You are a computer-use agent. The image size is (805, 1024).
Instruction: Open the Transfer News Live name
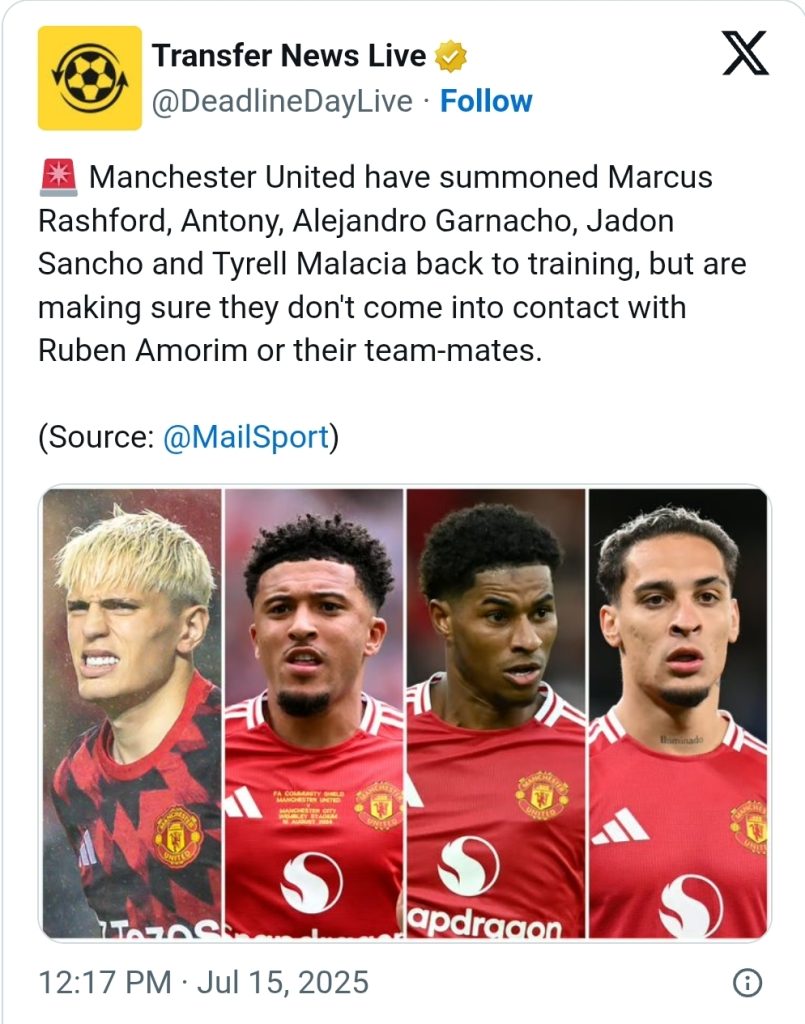288,56
